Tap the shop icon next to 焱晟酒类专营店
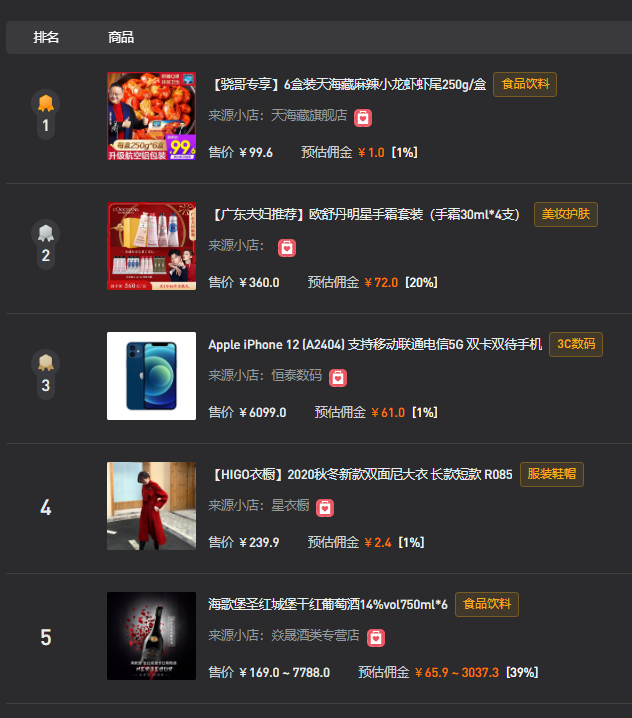632x718 pixels. pos(375,637)
